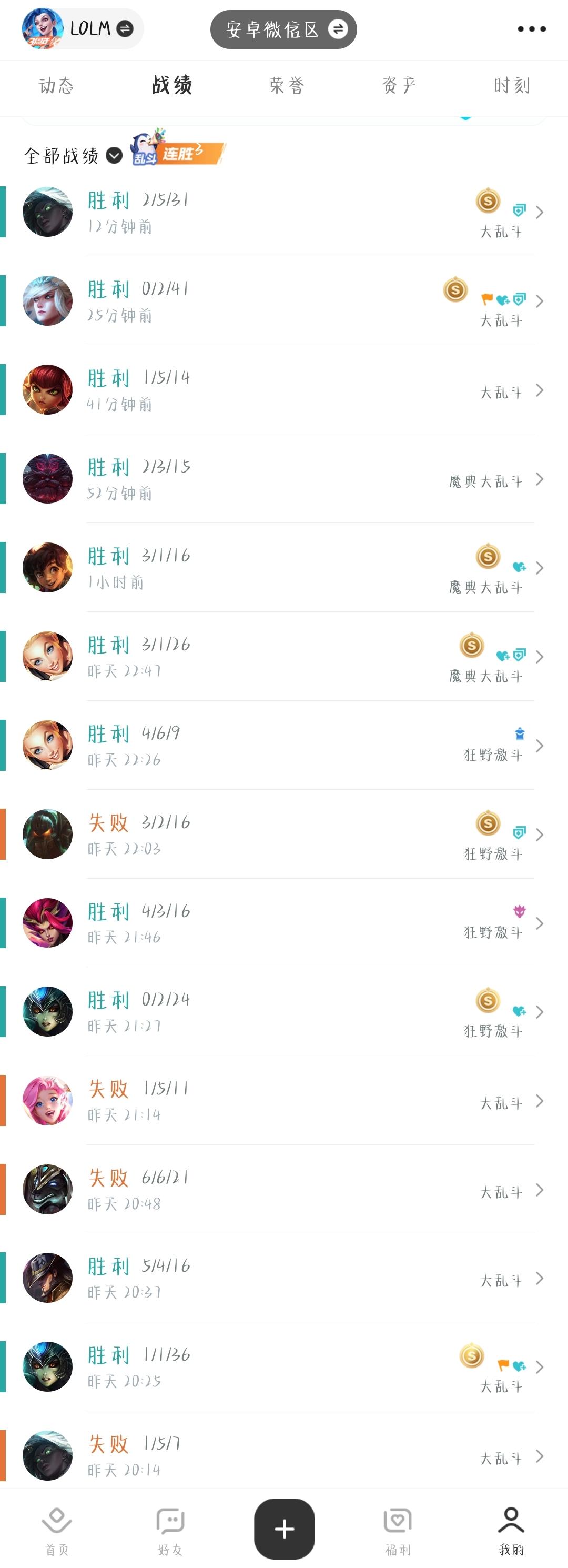
Task: Open the 2/5/31 win from 12分钟前
Action: point(283,213)
